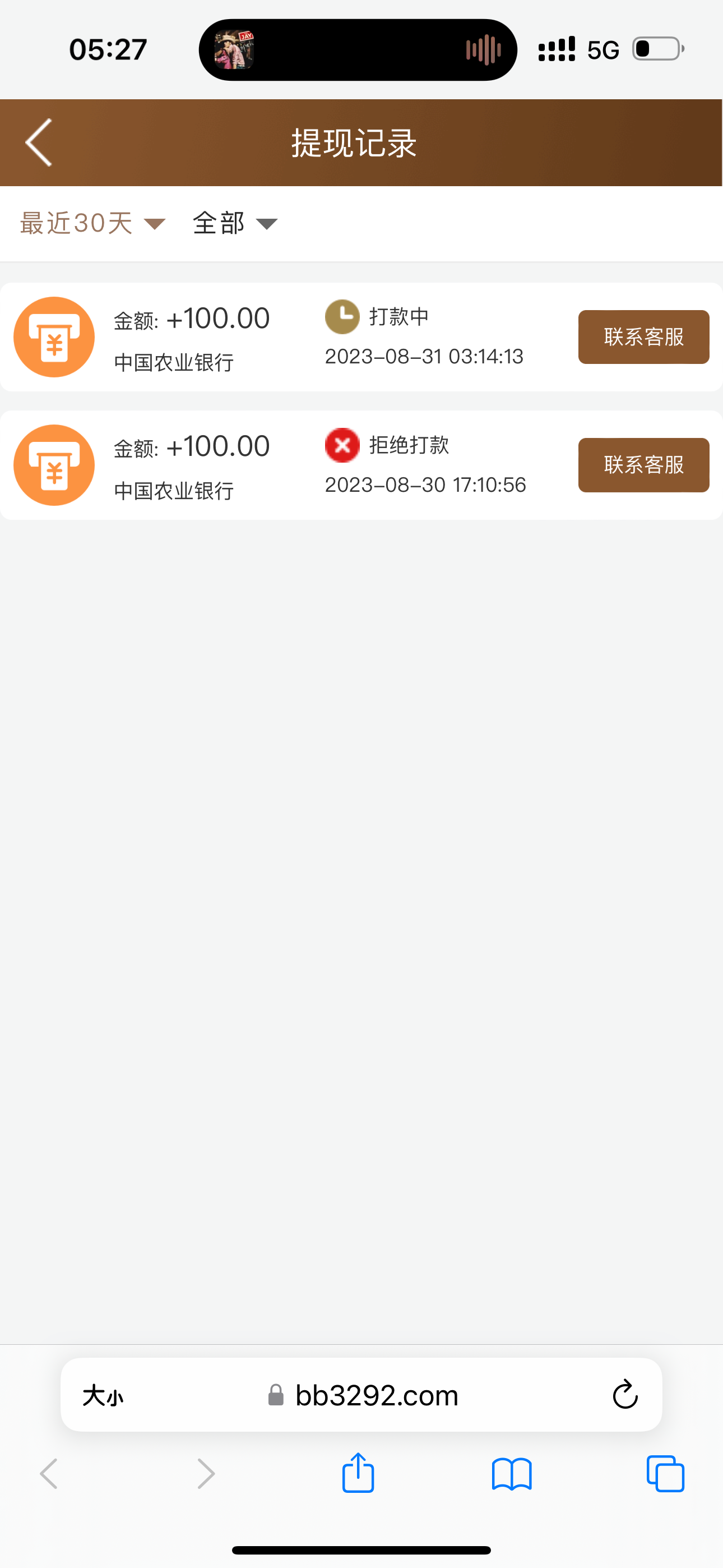The height and width of the screenshot is (1568, 723).
Task: Open Safari bookmarks from the bottom toolbar
Action: 512,1474
